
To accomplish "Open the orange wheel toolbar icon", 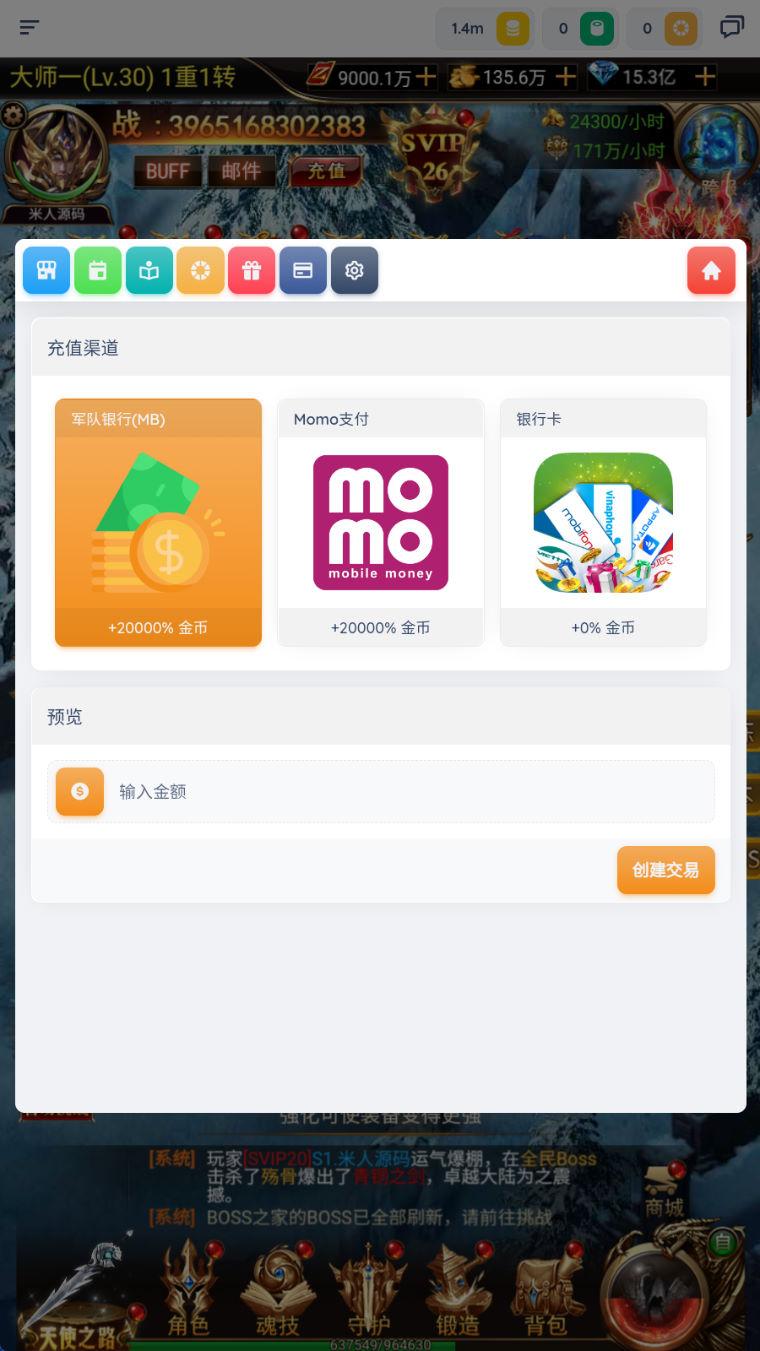I will (200, 270).
